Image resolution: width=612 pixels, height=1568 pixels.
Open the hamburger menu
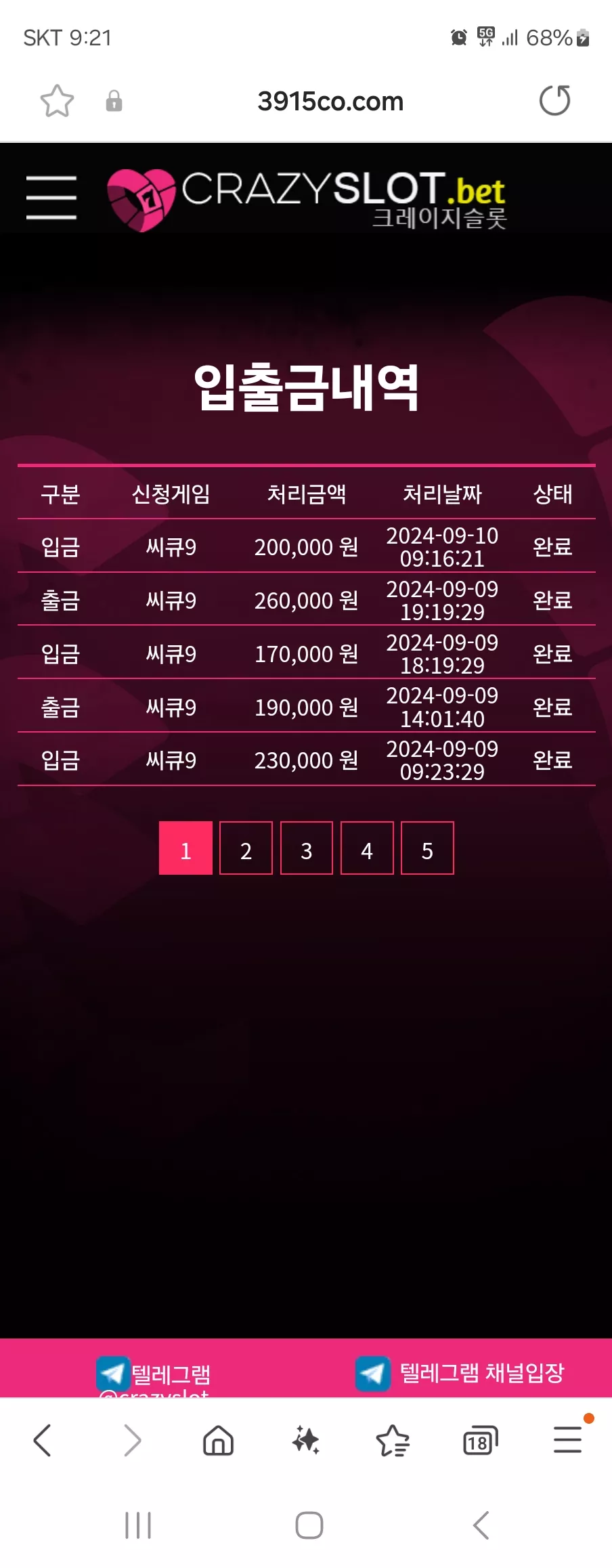(51, 197)
